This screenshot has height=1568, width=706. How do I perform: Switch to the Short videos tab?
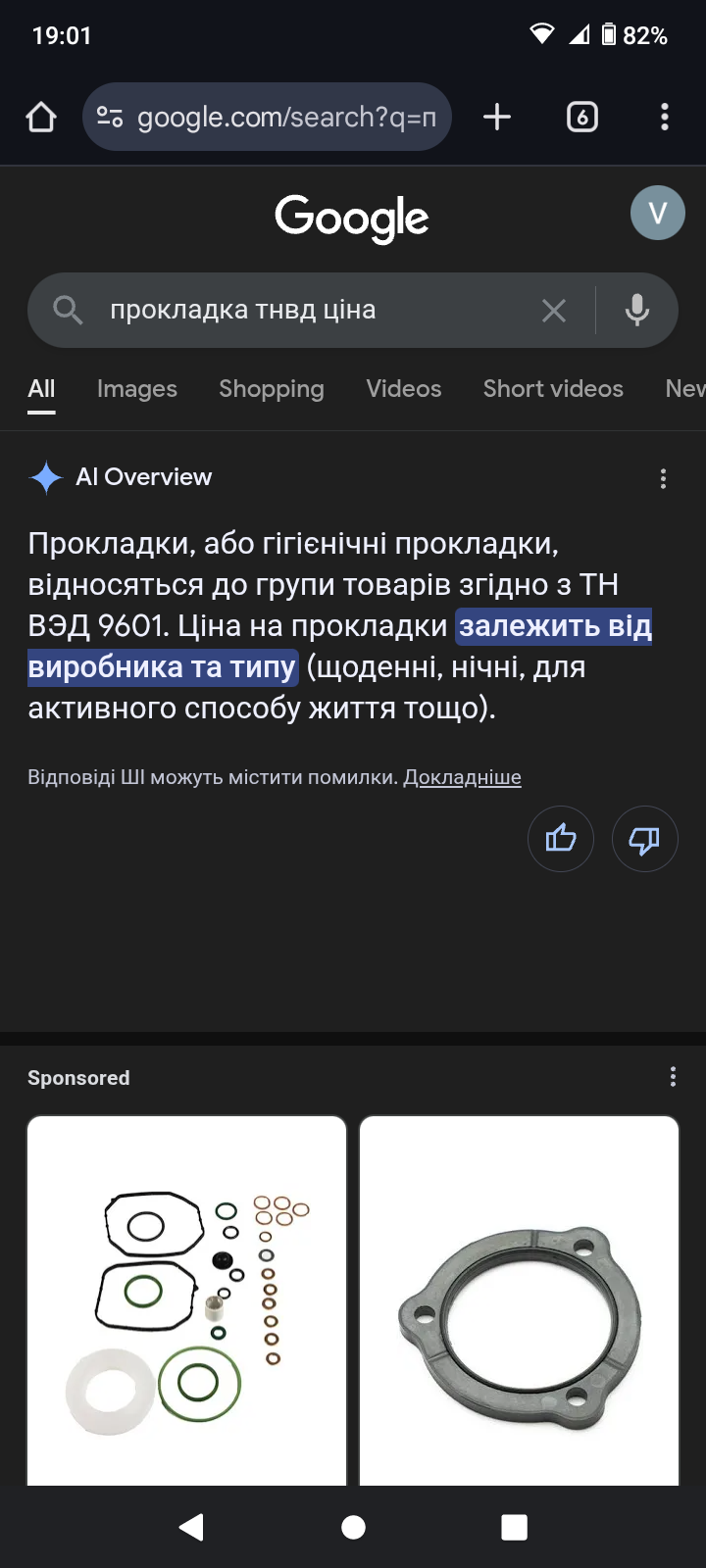553,389
